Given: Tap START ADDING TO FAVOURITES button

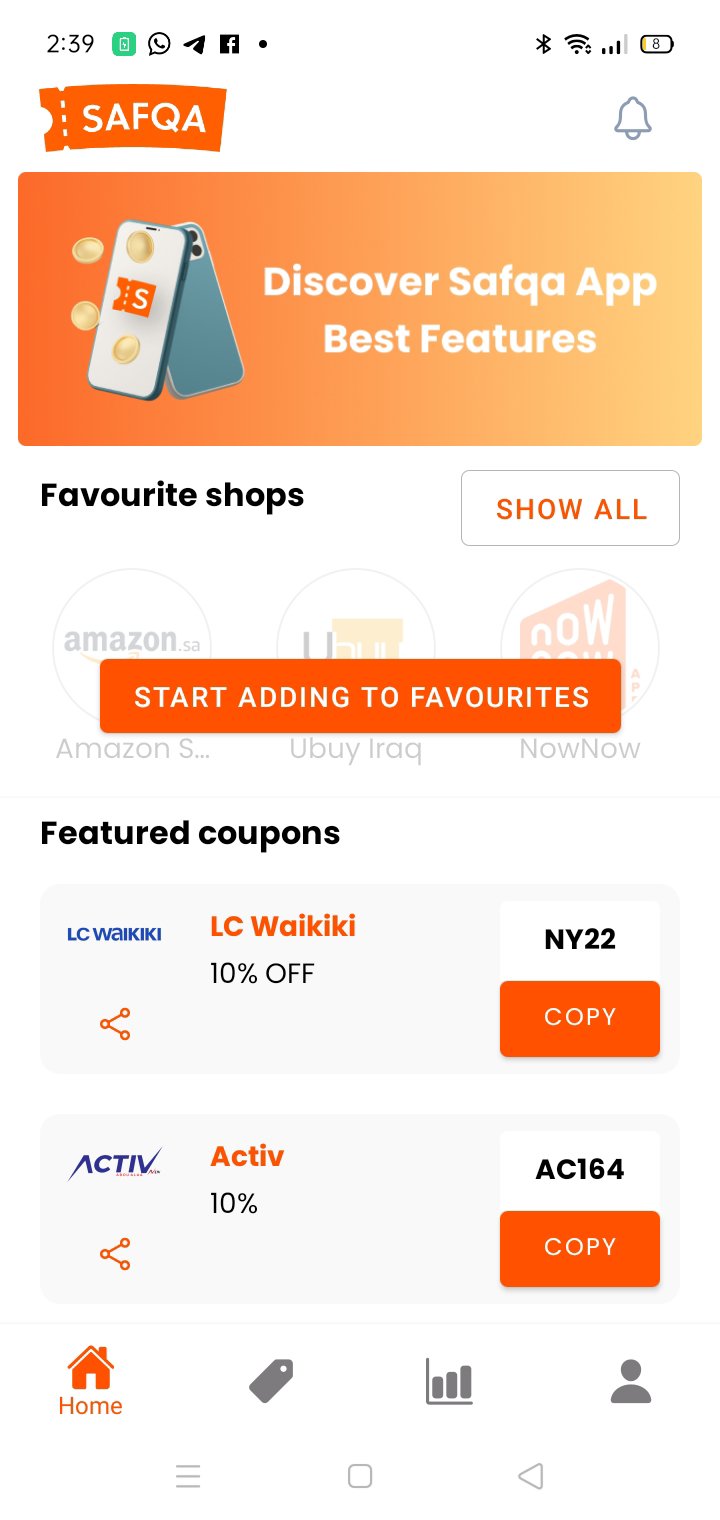Looking at the screenshot, I should (360, 696).
